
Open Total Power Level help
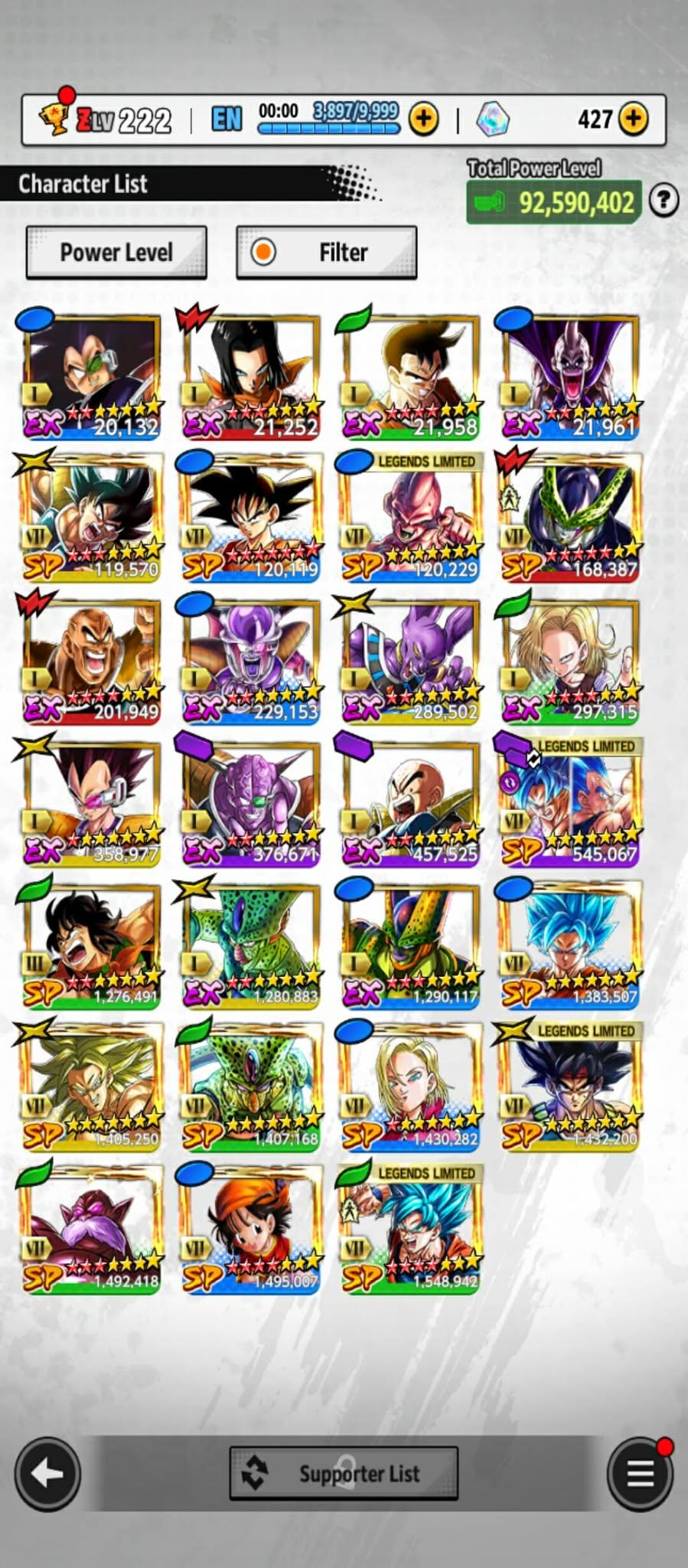pos(664,201)
